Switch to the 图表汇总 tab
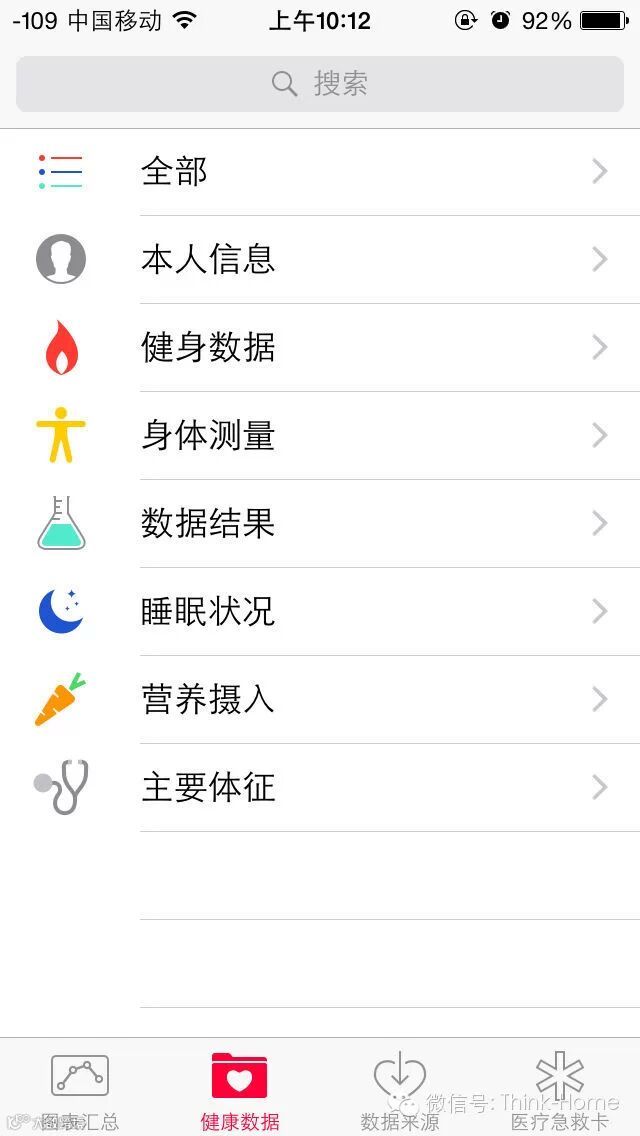Viewport: 640px width, 1136px height. pos(80,1090)
